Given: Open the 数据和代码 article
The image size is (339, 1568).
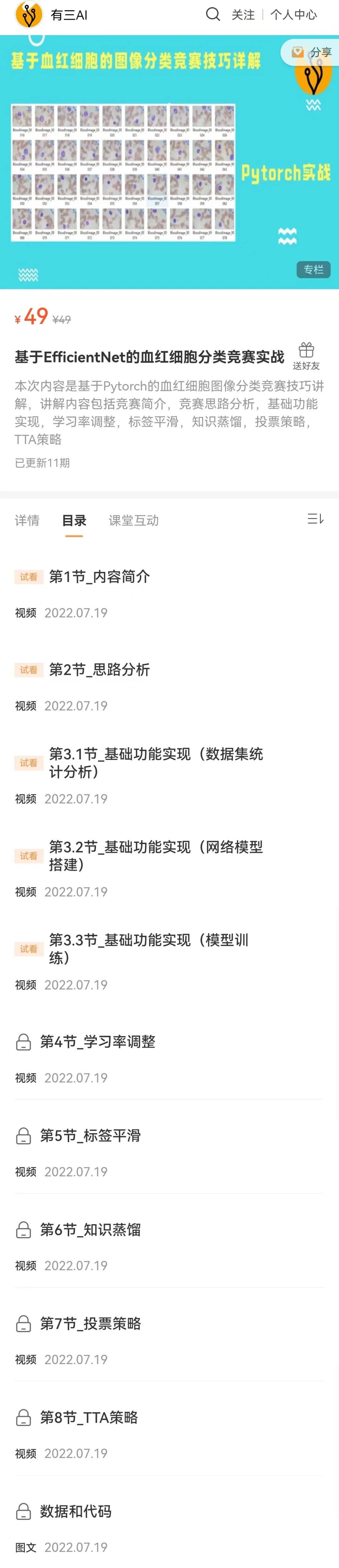Looking at the screenshot, I should point(76,1511).
